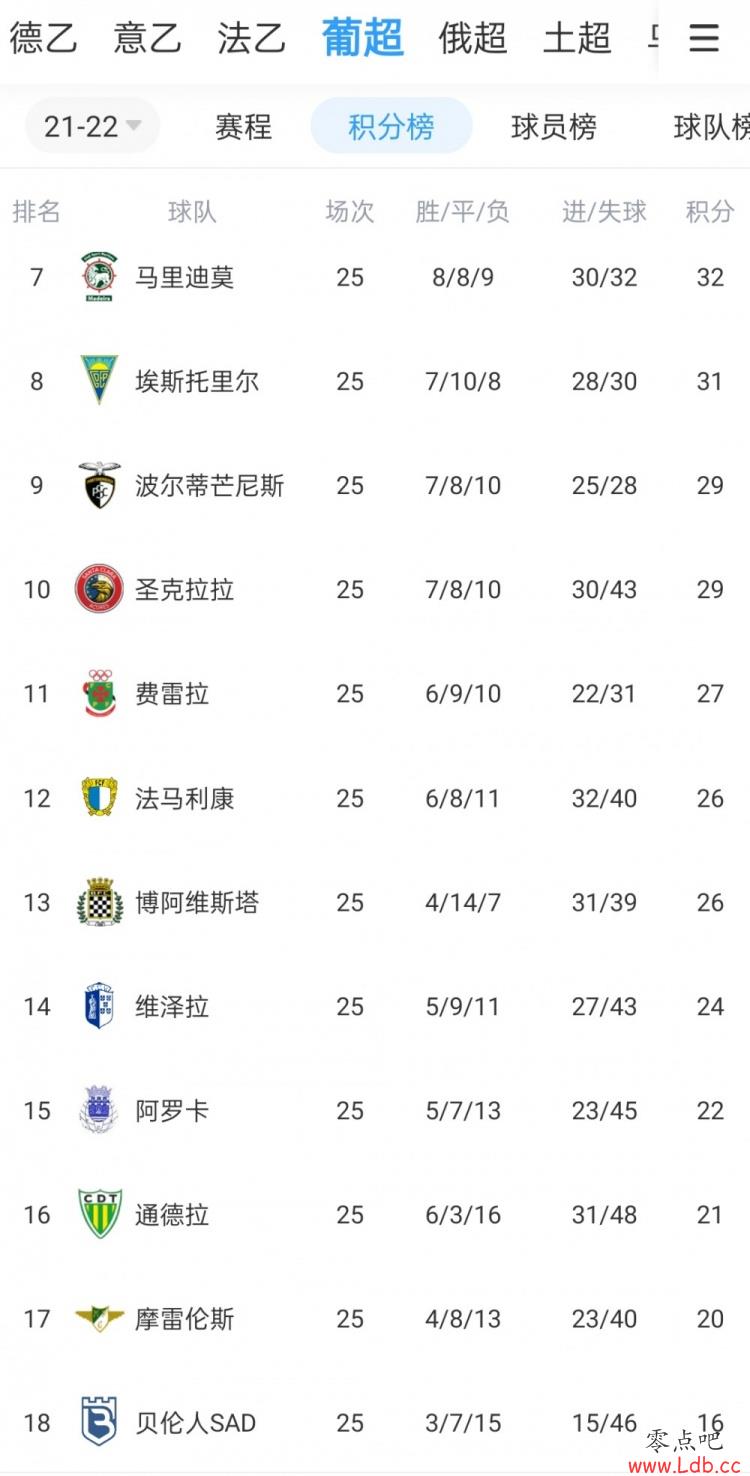Switch to the 意乙 league tab
Screen dimensions: 750x1476
point(148,38)
